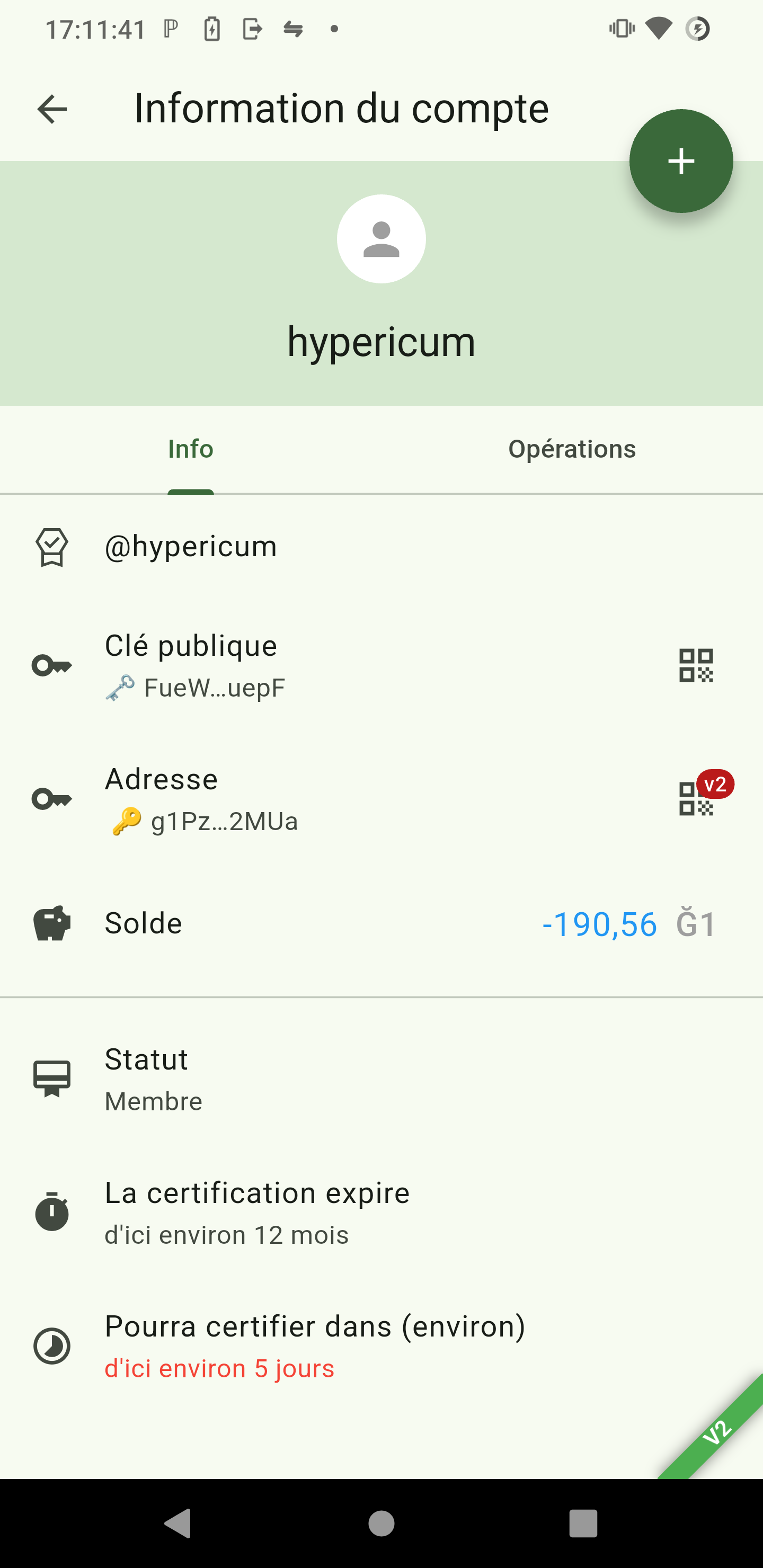Screen dimensions: 763x1568
Task: Switch to the Opérations tab
Action: pos(572,449)
